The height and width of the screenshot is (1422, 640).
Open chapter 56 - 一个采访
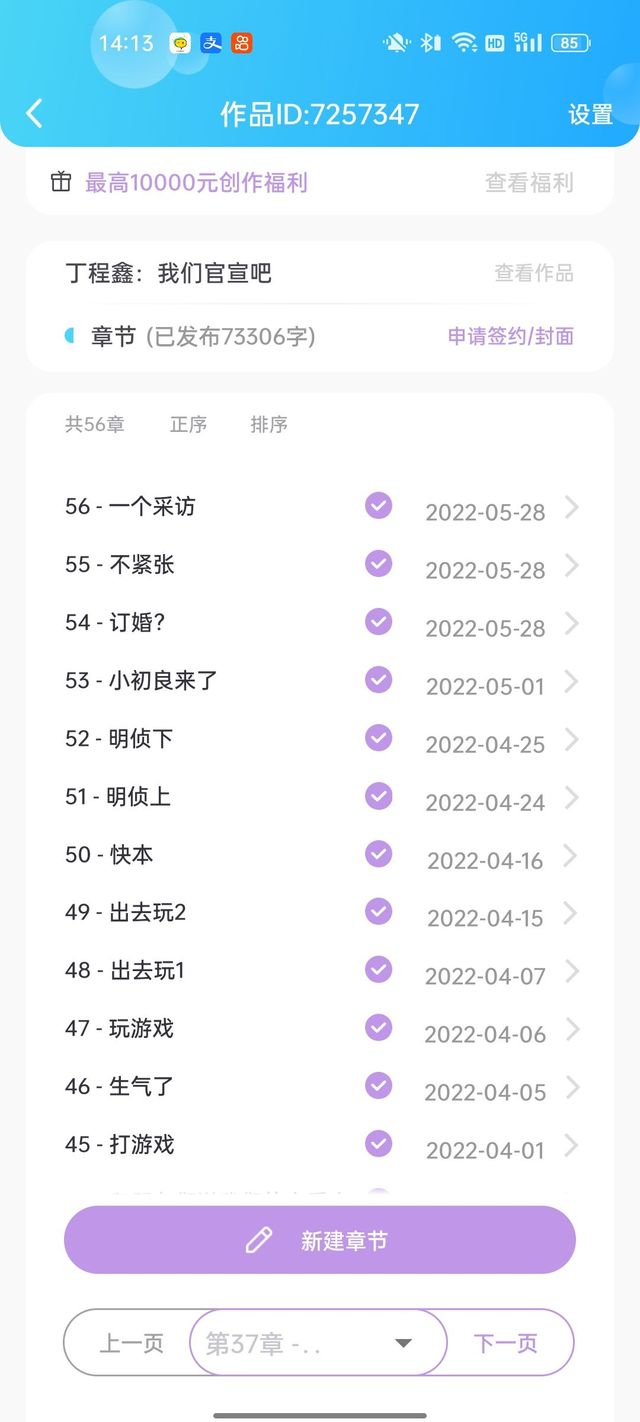pos(320,507)
